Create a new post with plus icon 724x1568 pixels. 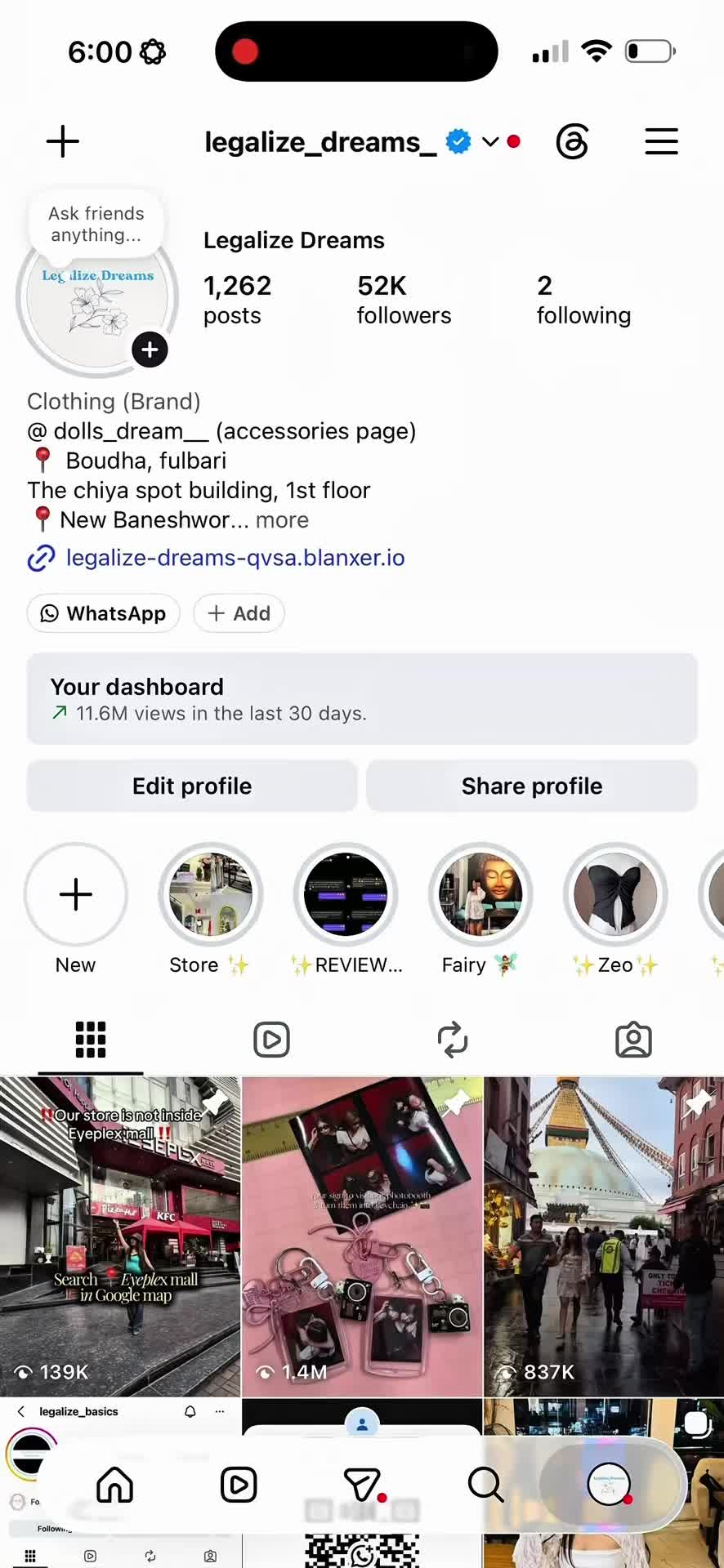pyautogui.click(x=63, y=141)
